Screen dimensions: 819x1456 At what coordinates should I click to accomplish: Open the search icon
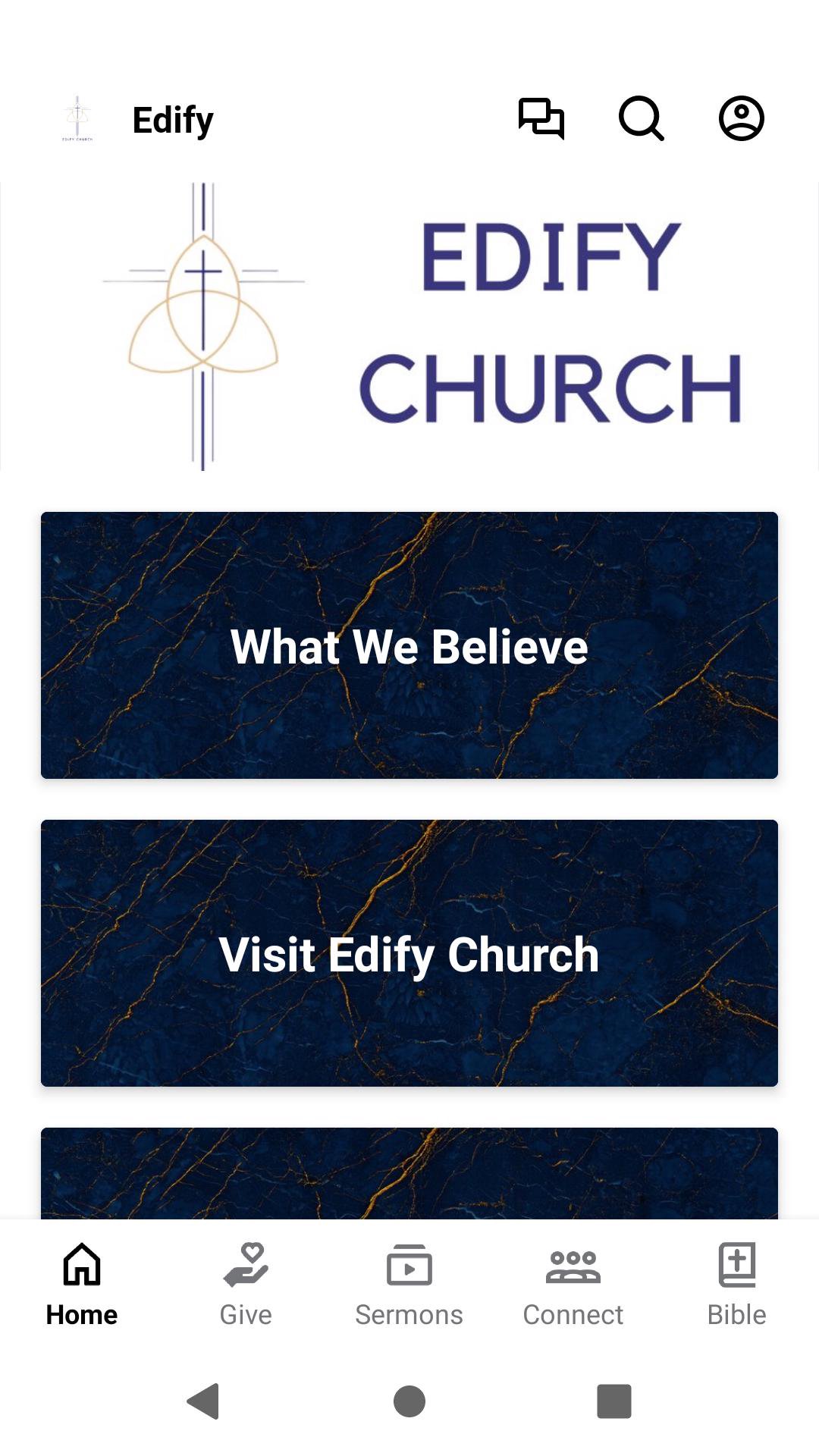click(x=642, y=118)
